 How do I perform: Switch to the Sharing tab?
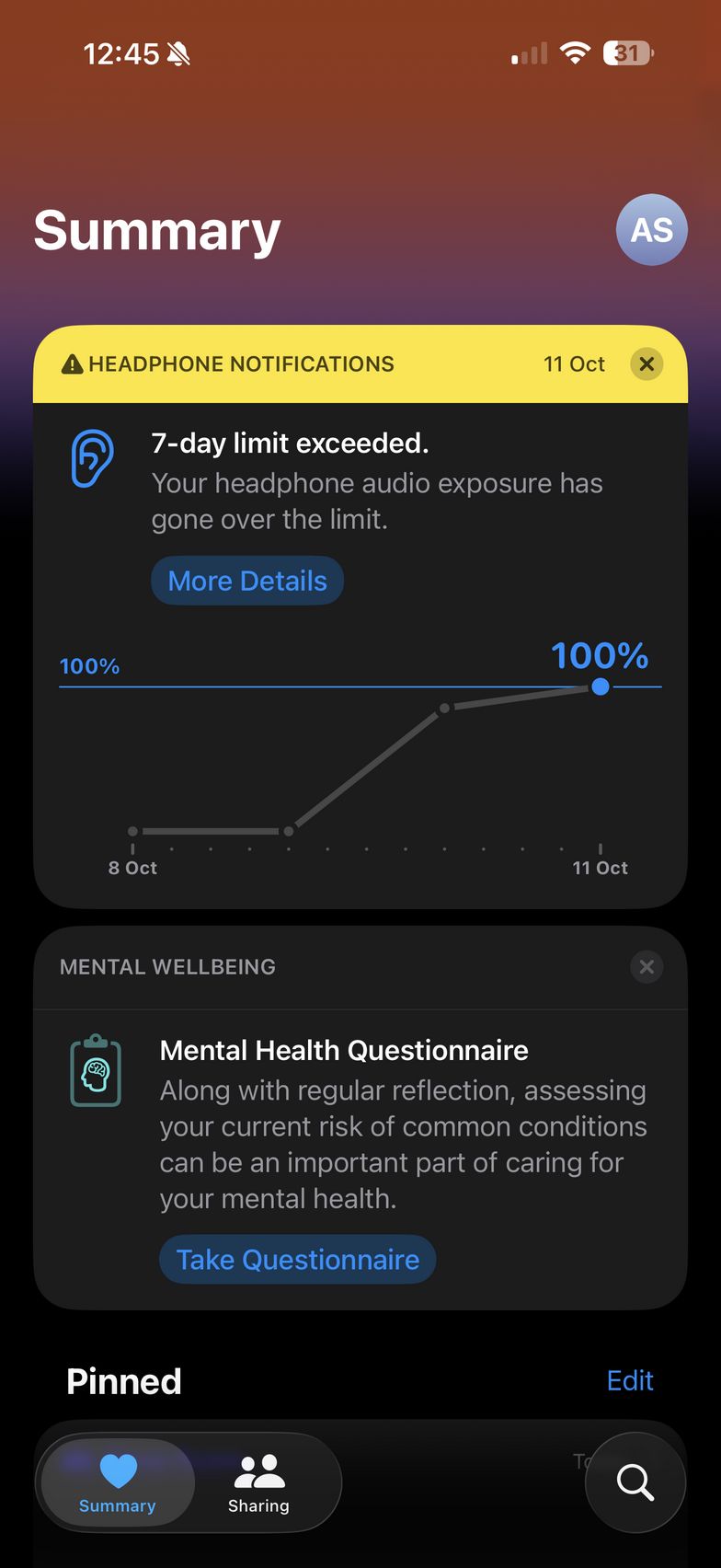tap(258, 1483)
